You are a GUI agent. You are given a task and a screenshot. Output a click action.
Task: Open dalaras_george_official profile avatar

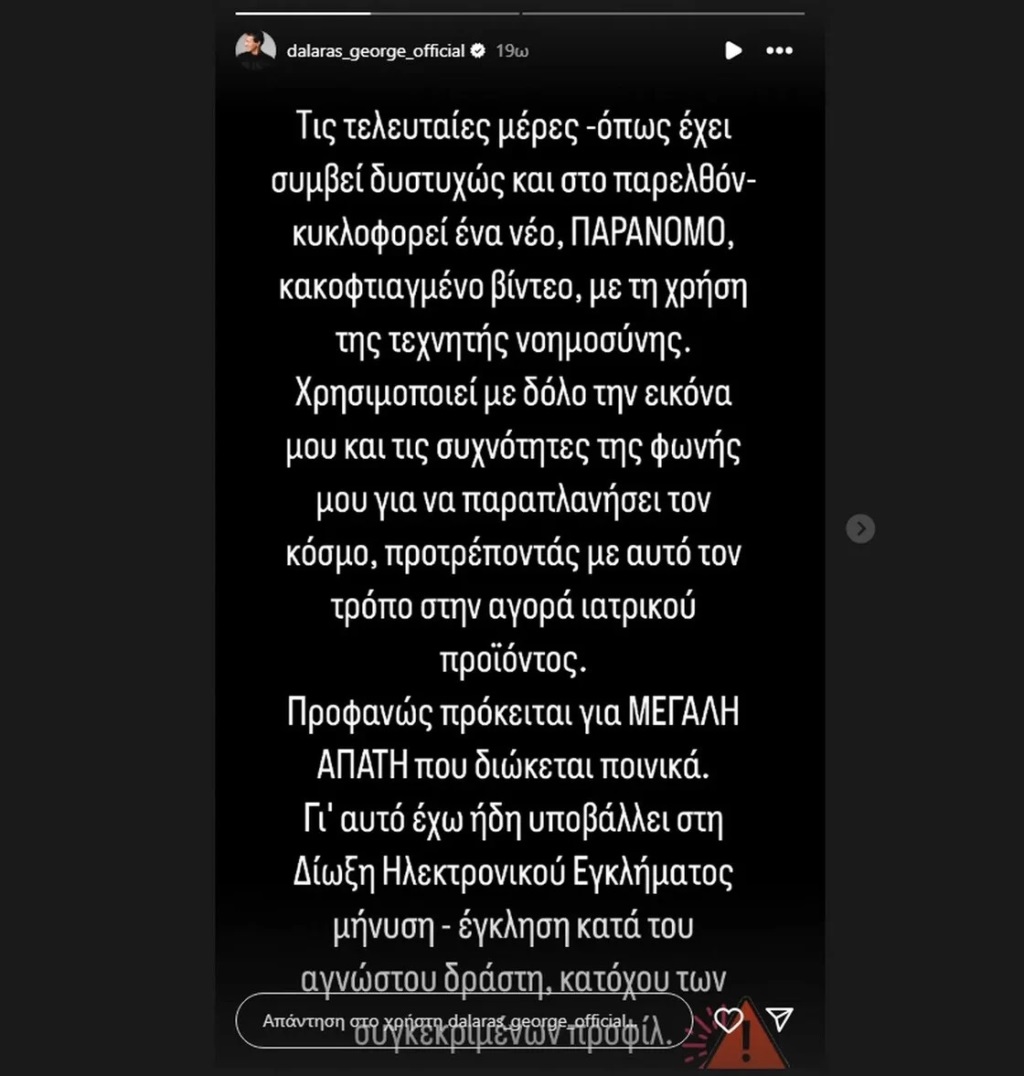[255, 50]
